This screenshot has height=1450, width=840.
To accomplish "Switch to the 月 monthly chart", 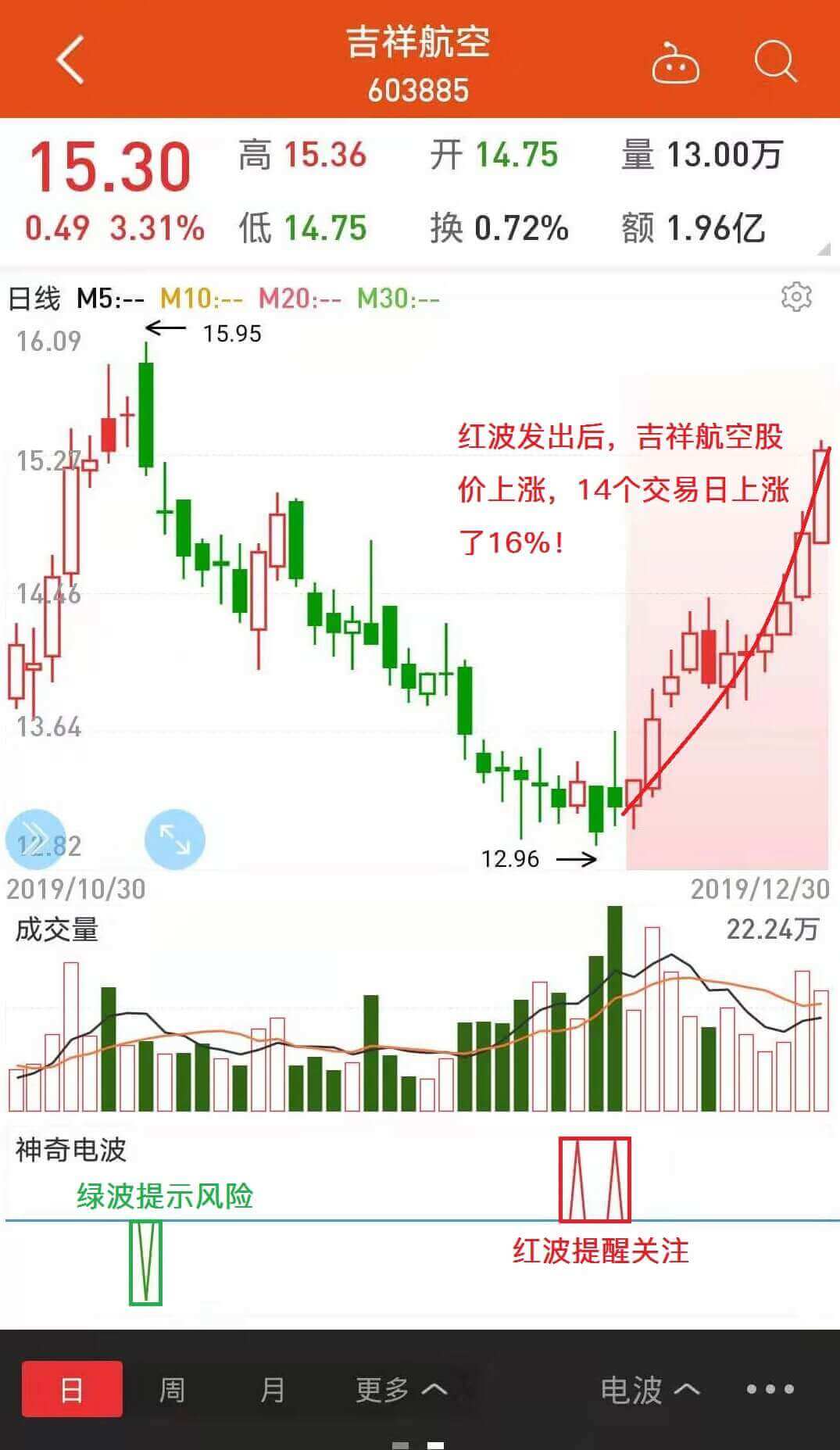I will (272, 1389).
